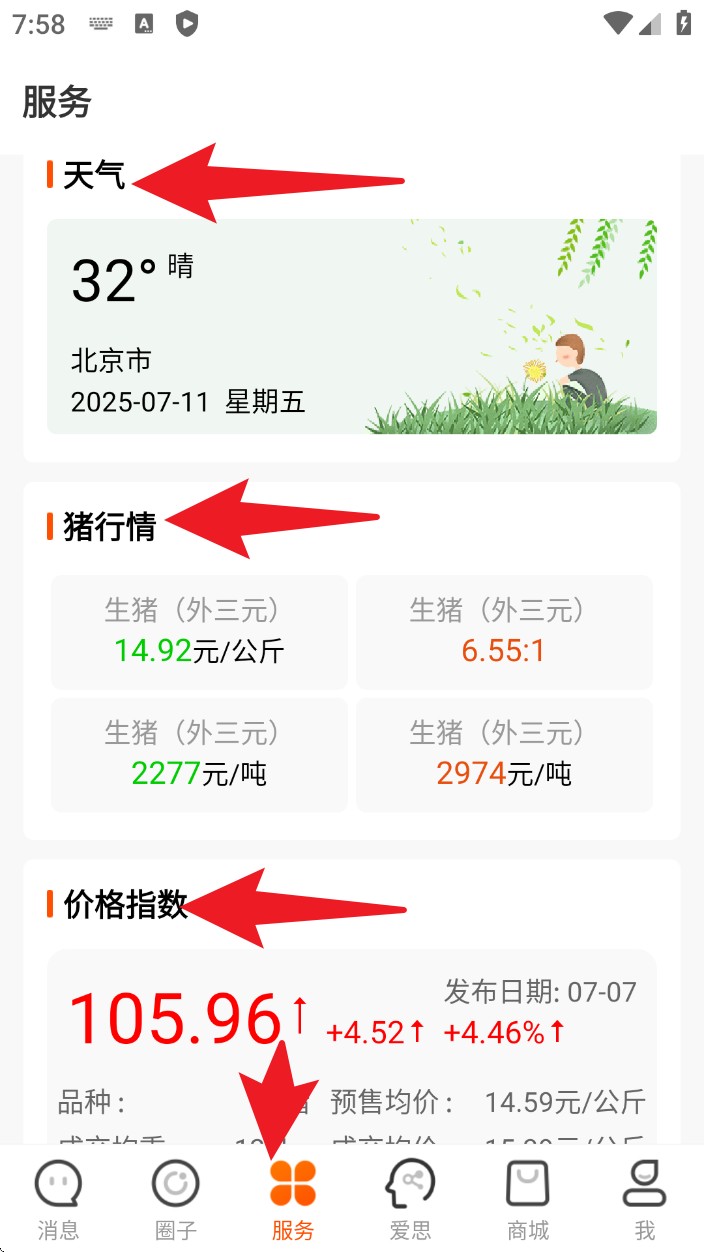This screenshot has height=1252, width=704.
Task: Open the 105.96 price index card
Action: (x=351, y=1040)
